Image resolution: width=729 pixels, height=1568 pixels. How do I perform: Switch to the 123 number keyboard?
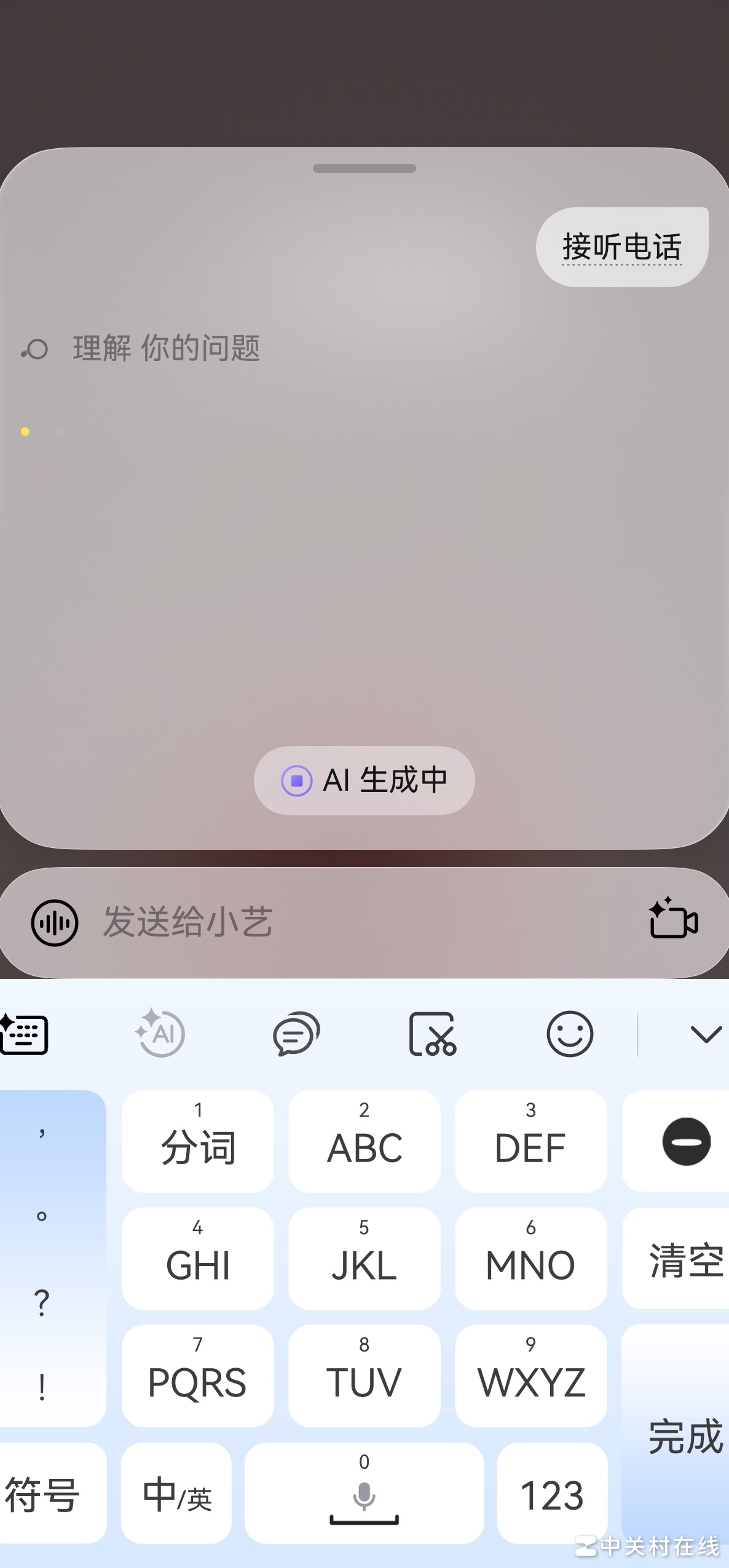click(x=551, y=1494)
